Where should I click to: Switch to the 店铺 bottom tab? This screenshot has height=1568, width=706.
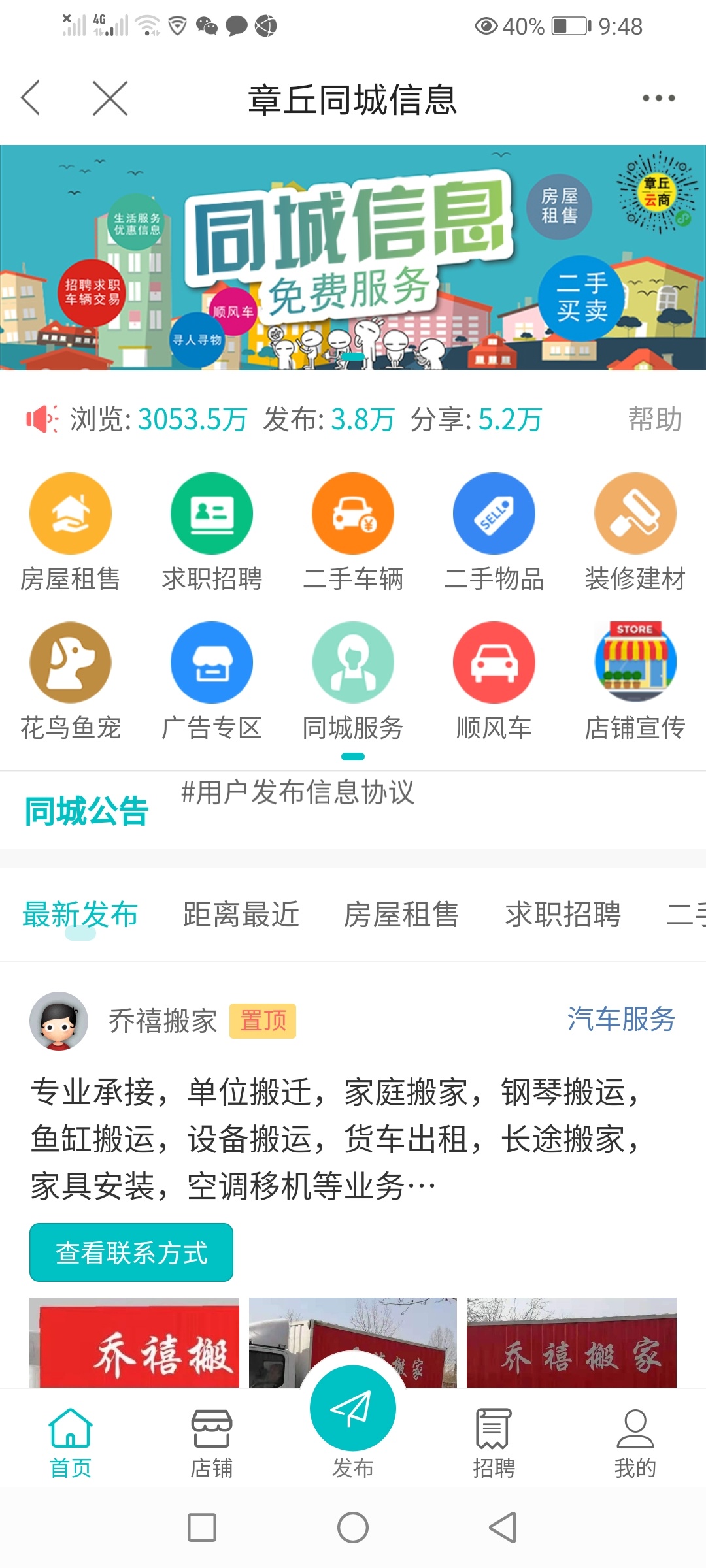pos(212,1443)
